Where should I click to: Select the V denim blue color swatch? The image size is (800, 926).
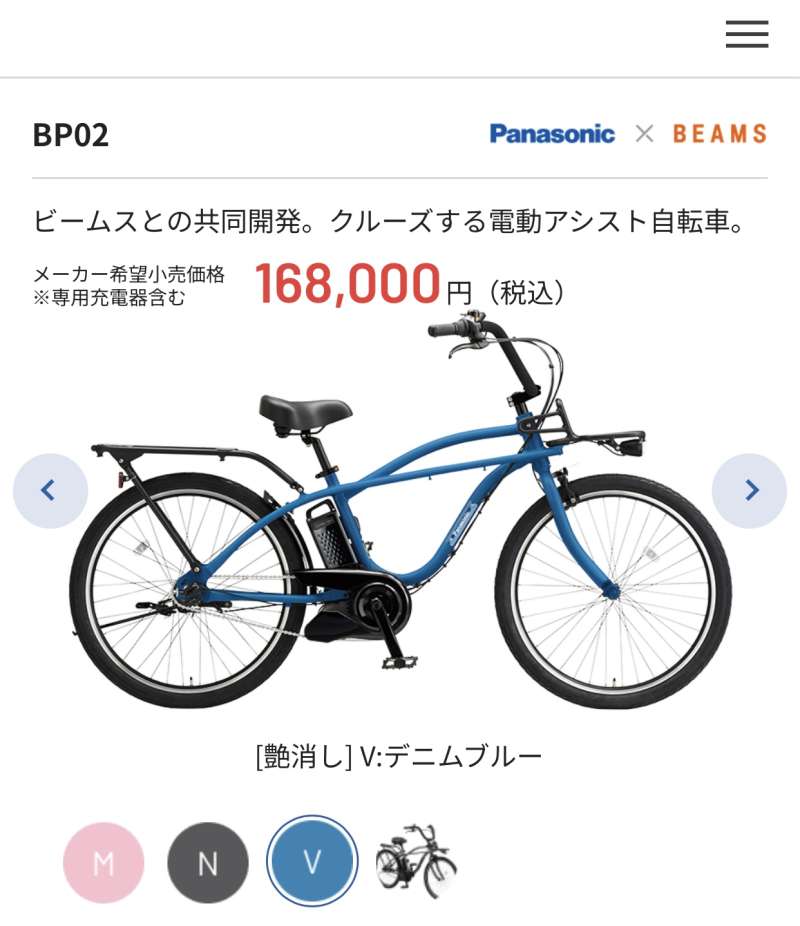pos(312,862)
